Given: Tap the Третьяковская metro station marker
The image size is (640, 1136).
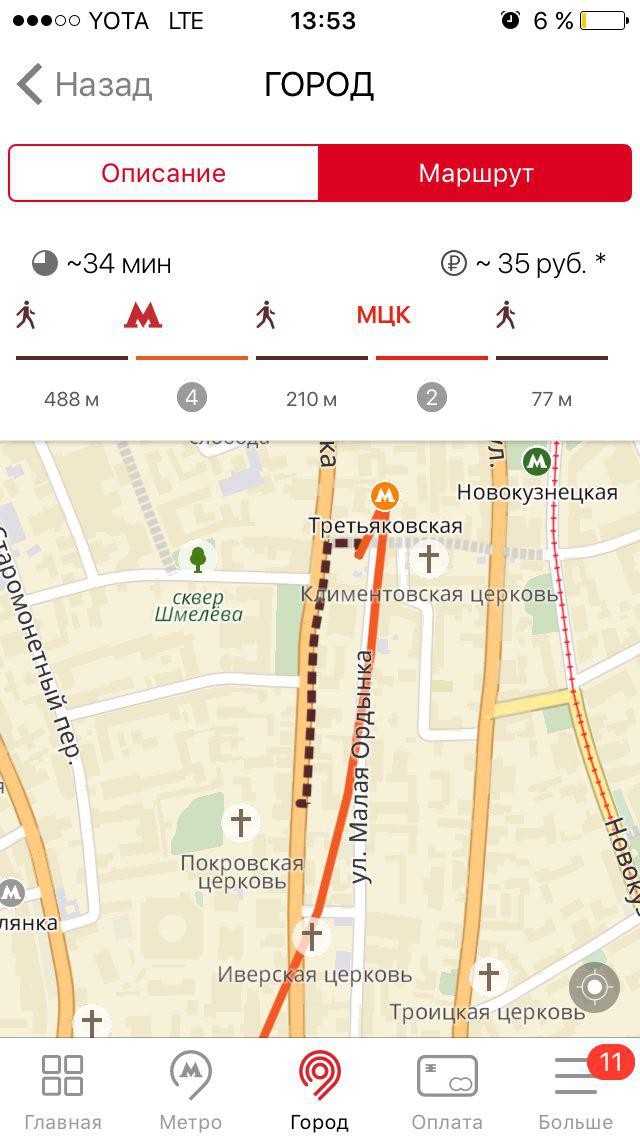Looking at the screenshot, I should (383, 496).
